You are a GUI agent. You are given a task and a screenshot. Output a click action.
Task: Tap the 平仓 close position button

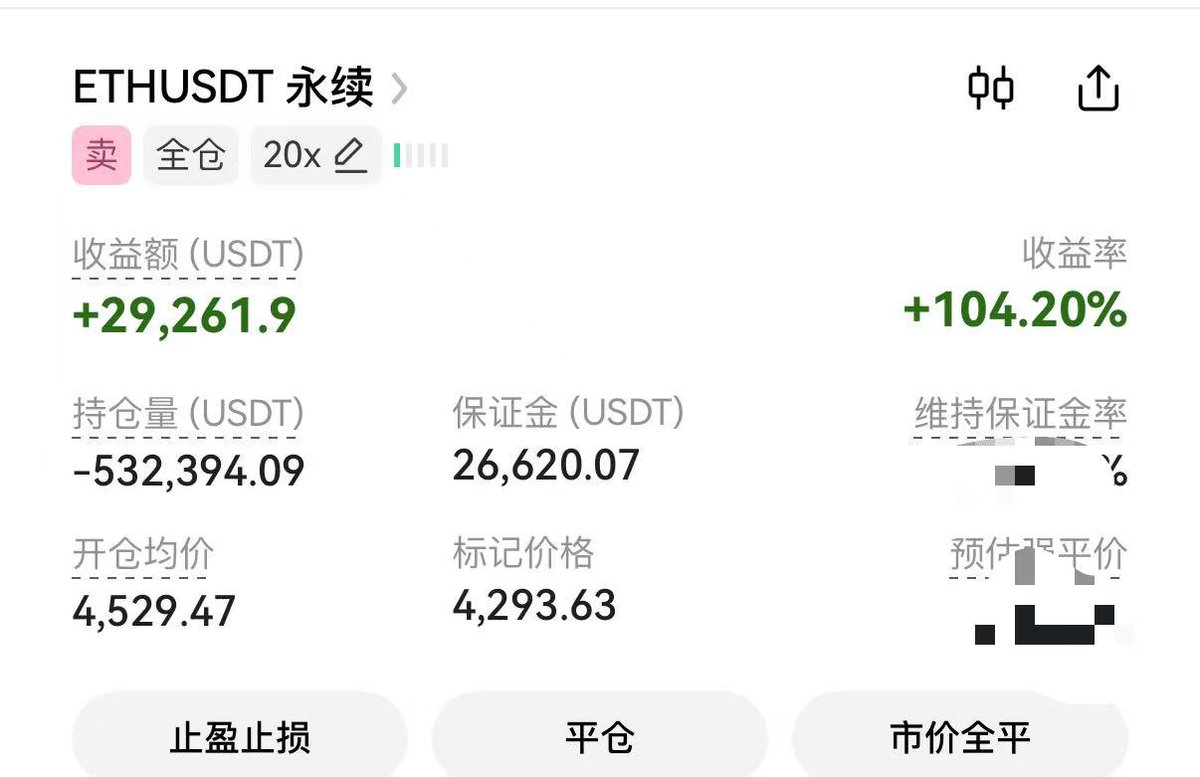(599, 739)
